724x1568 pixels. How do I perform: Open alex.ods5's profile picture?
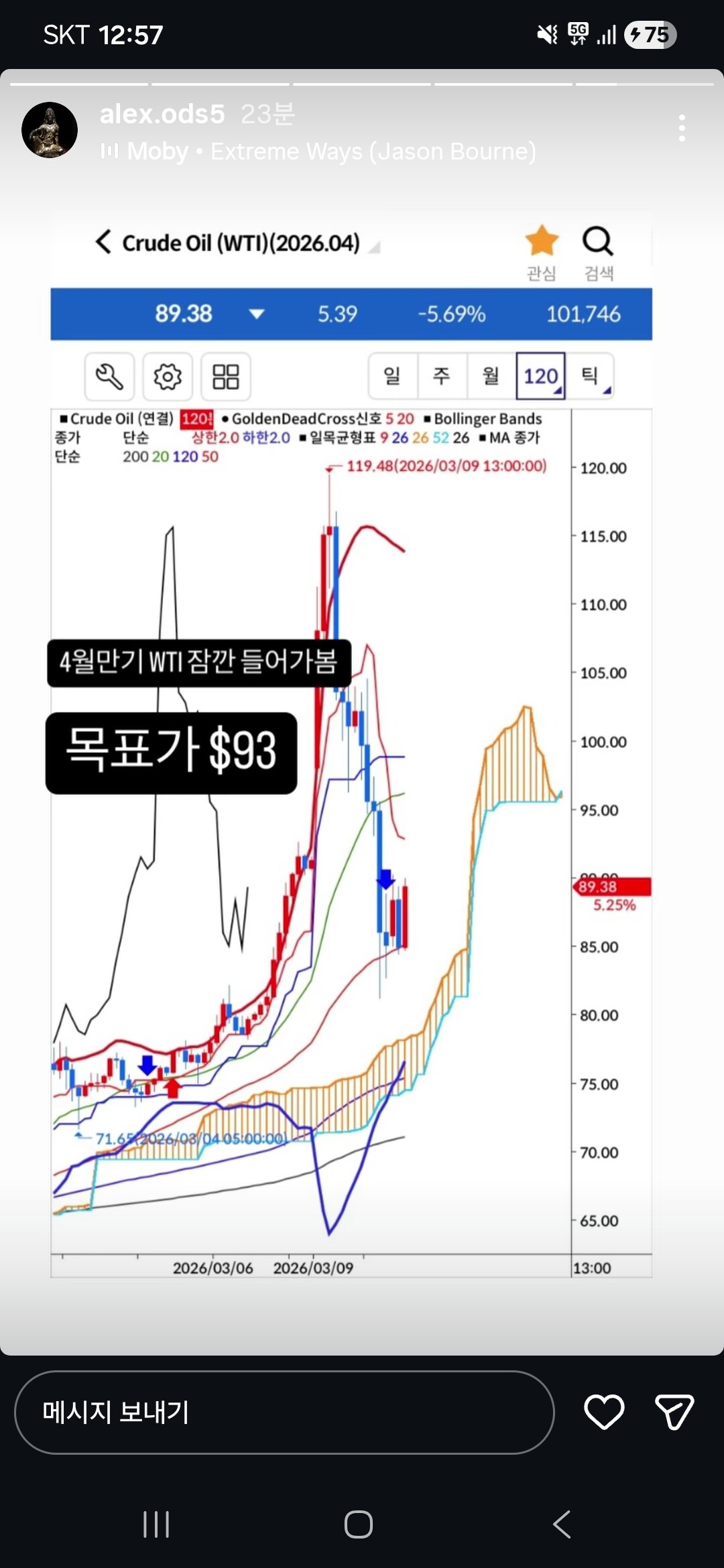(x=50, y=130)
